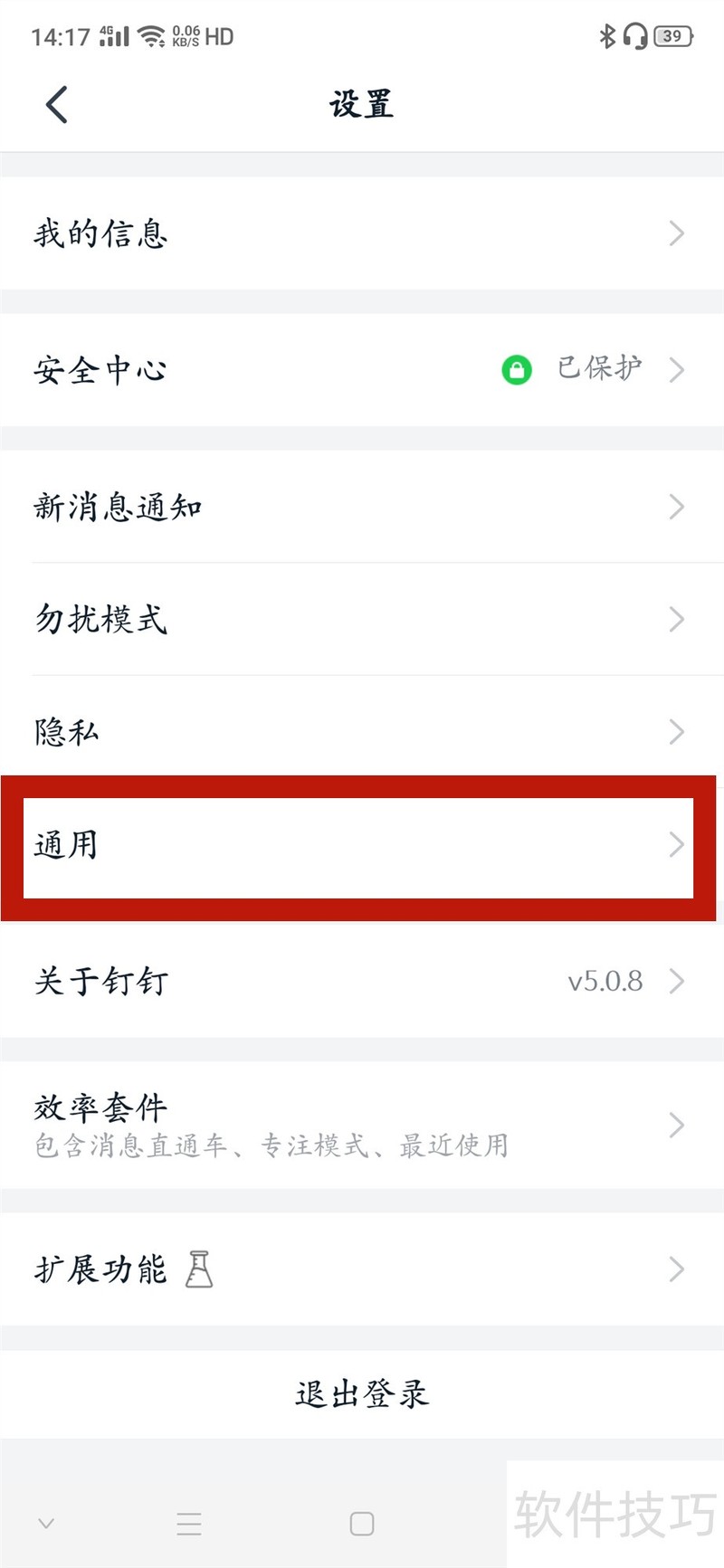724x1568 pixels.
Task: Open 关于钉钉 version info
Action: [362, 981]
